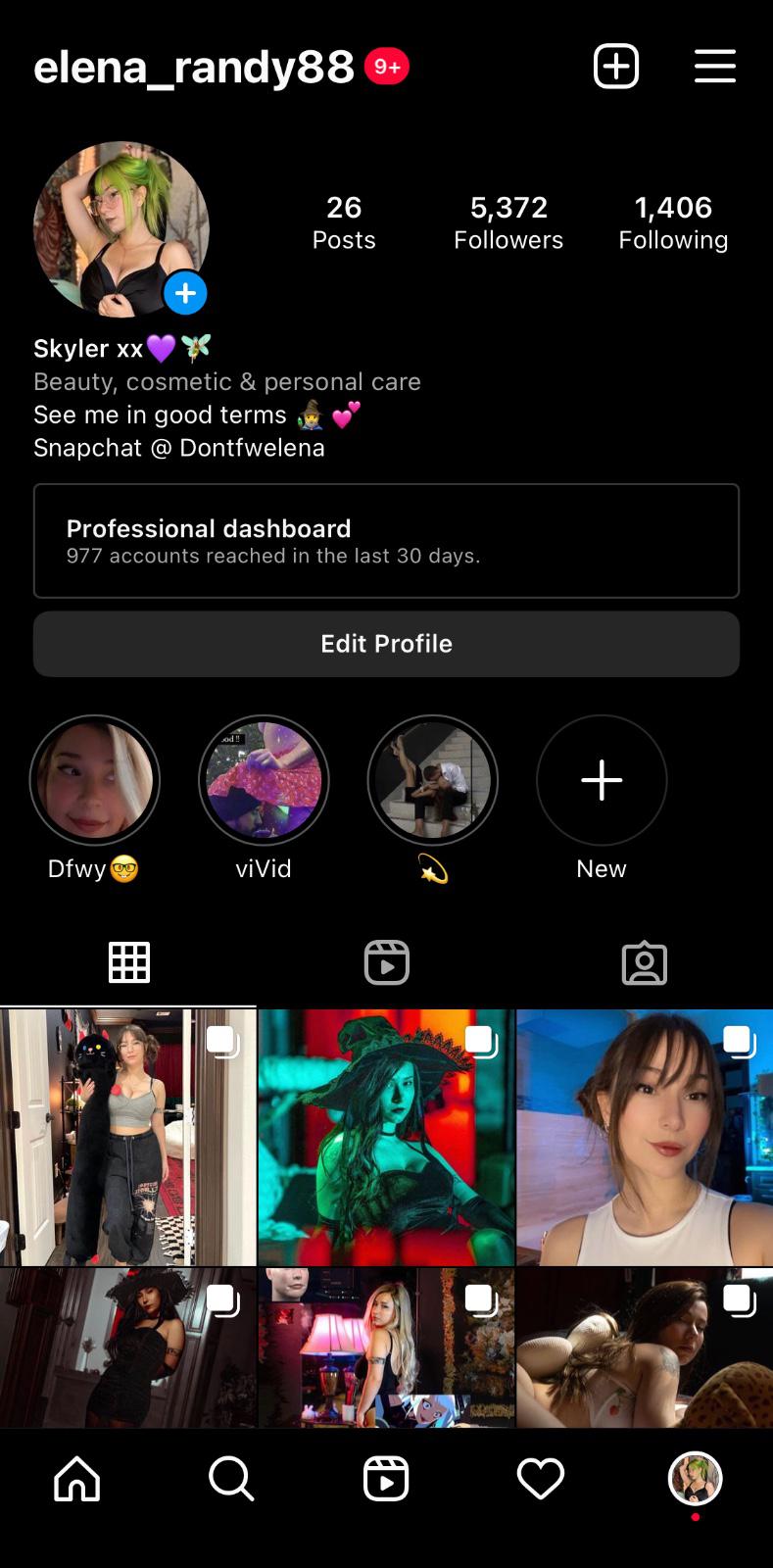Image resolution: width=773 pixels, height=1568 pixels.
Task: View the 5,372 Followers list
Action: tap(508, 222)
